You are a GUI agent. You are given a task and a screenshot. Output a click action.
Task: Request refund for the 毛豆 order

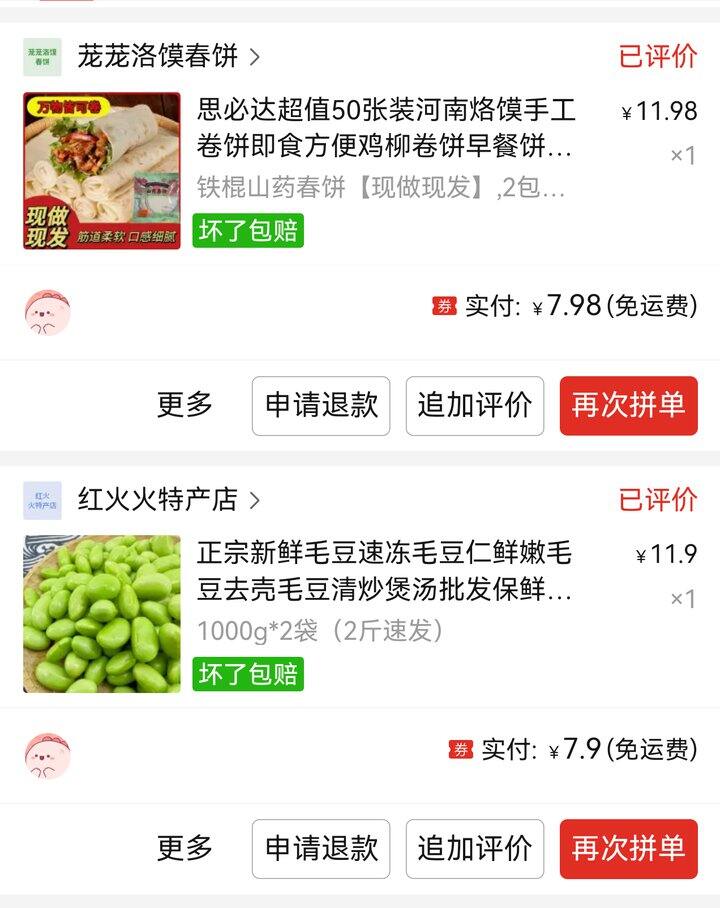click(321, 848)
